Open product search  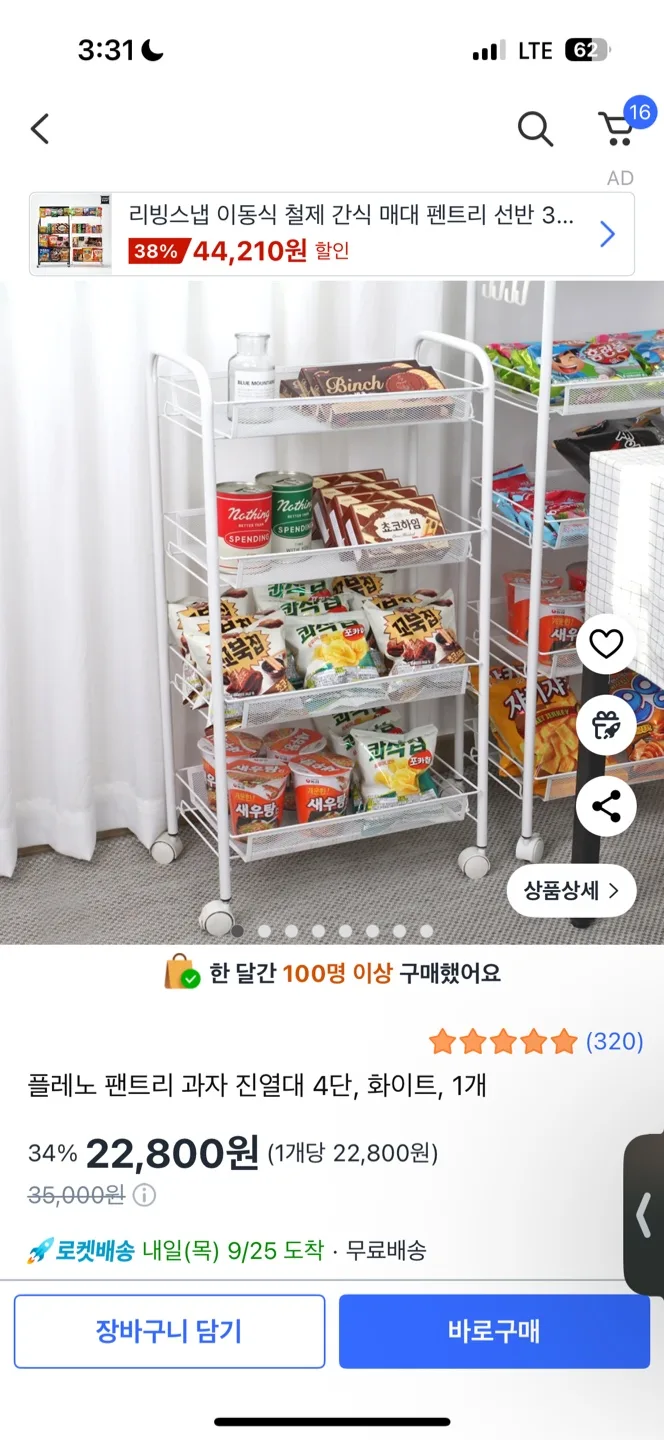coord(535,129)
